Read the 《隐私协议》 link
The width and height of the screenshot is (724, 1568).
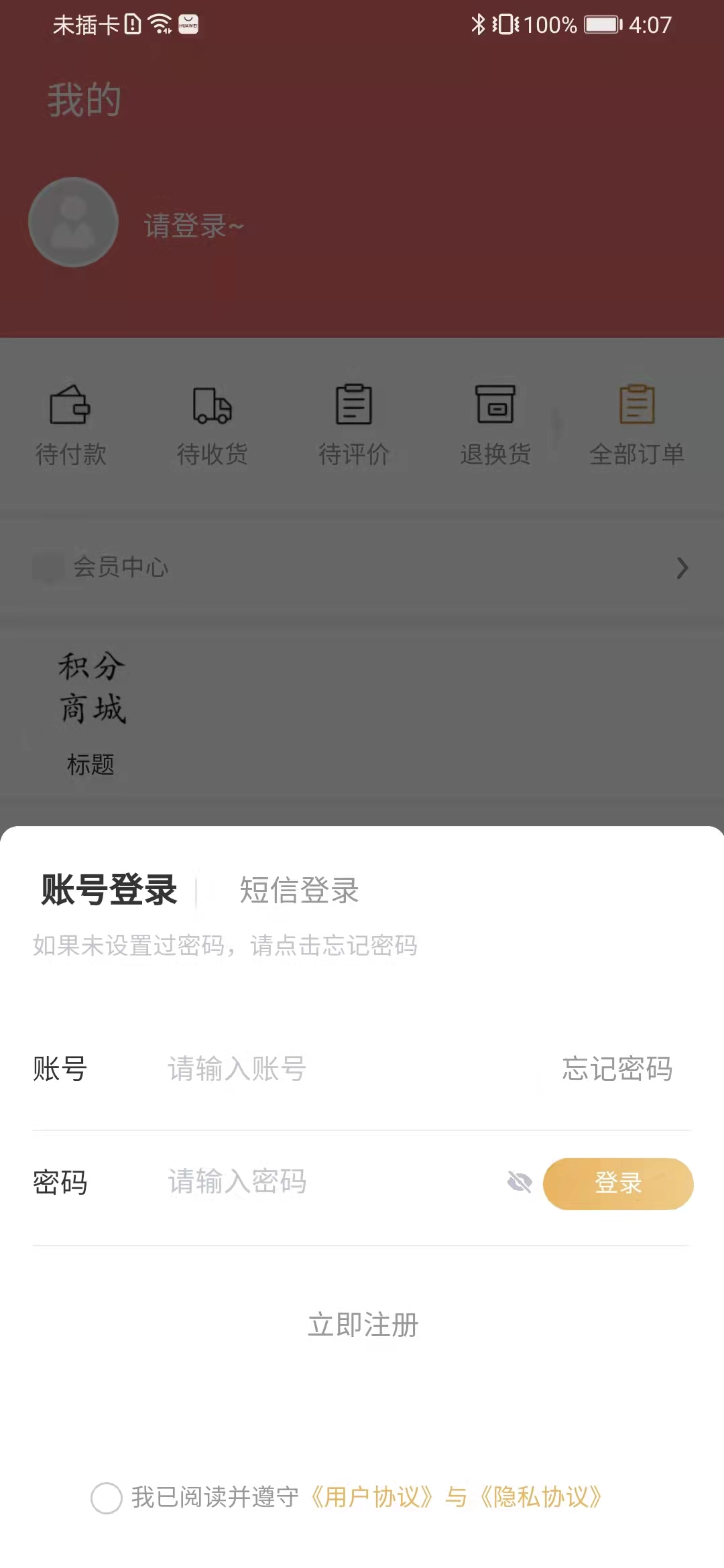pos(540,1497)
